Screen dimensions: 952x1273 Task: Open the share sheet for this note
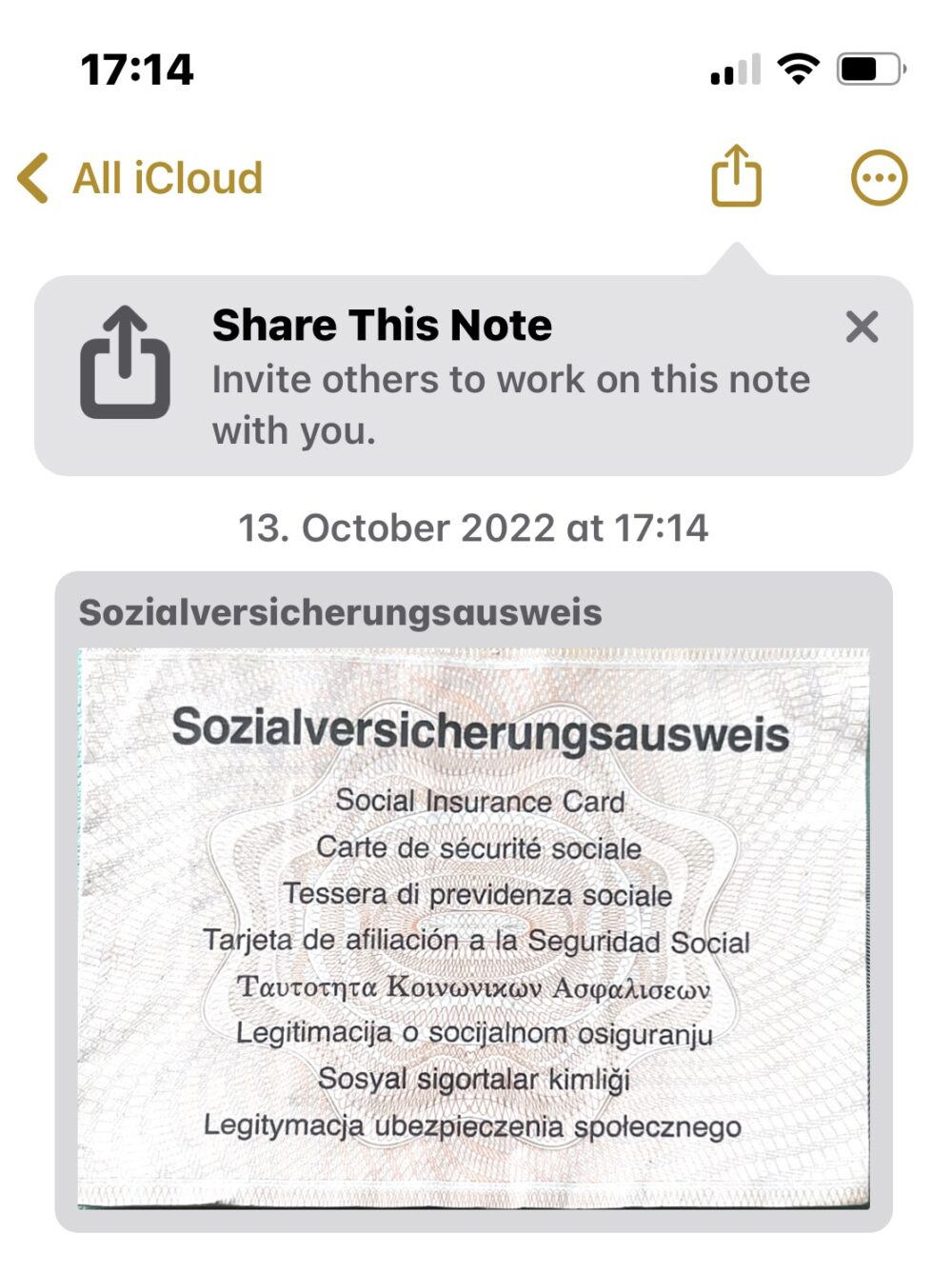736,175
